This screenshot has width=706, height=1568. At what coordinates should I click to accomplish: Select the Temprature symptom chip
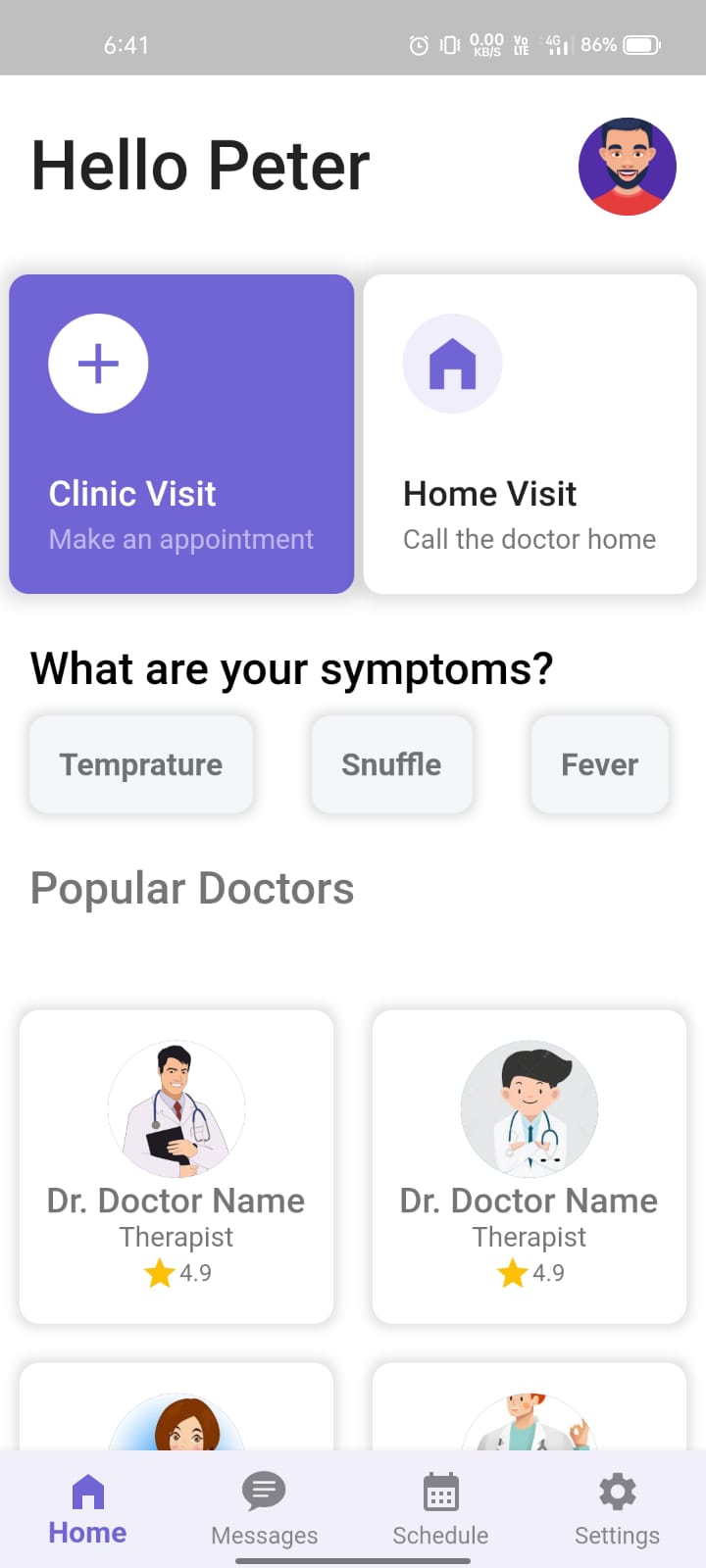coord(140,764)
